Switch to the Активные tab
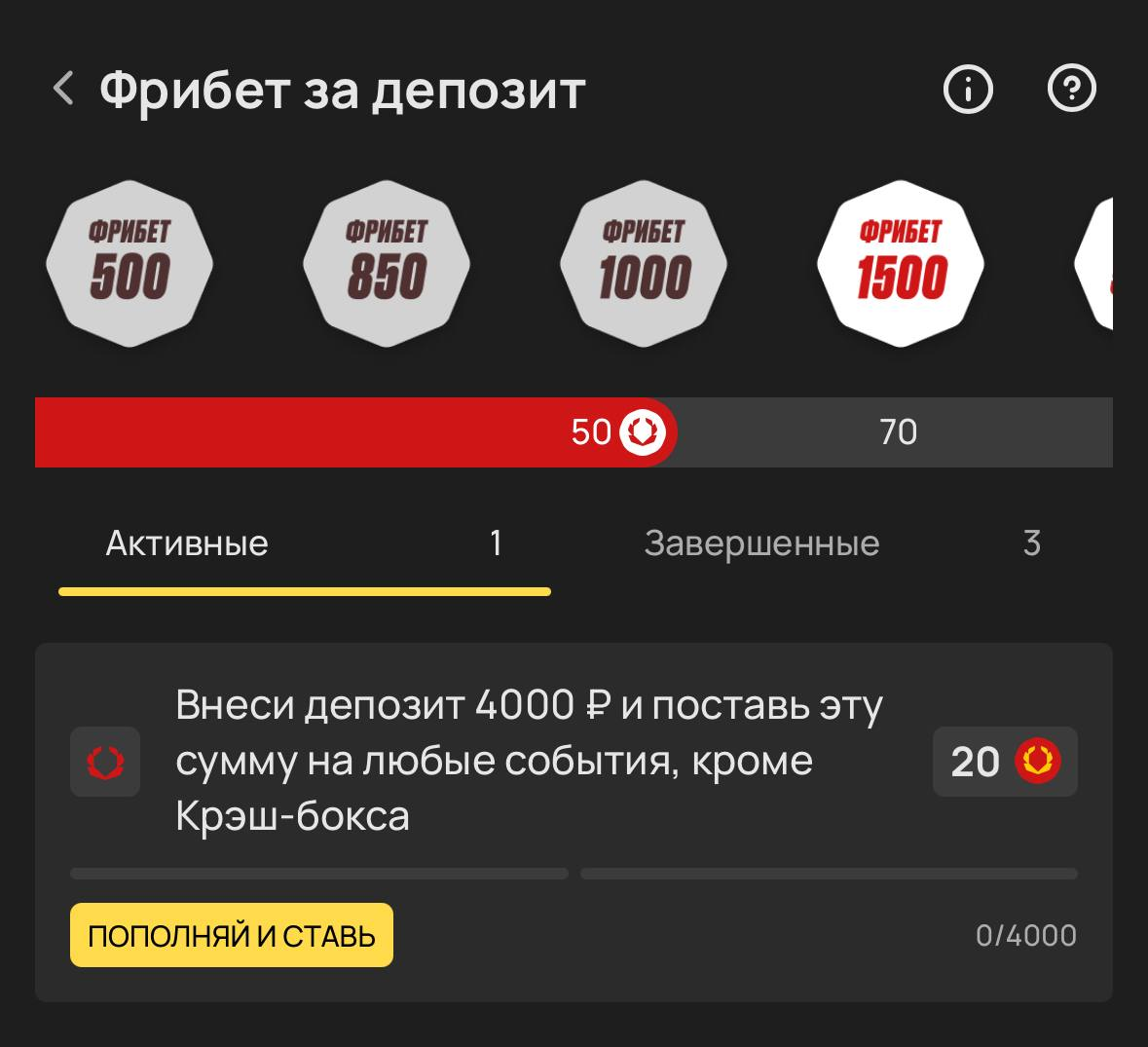Image resolution: width=1148 pixels, height=1047 pixels. [304, 543]
